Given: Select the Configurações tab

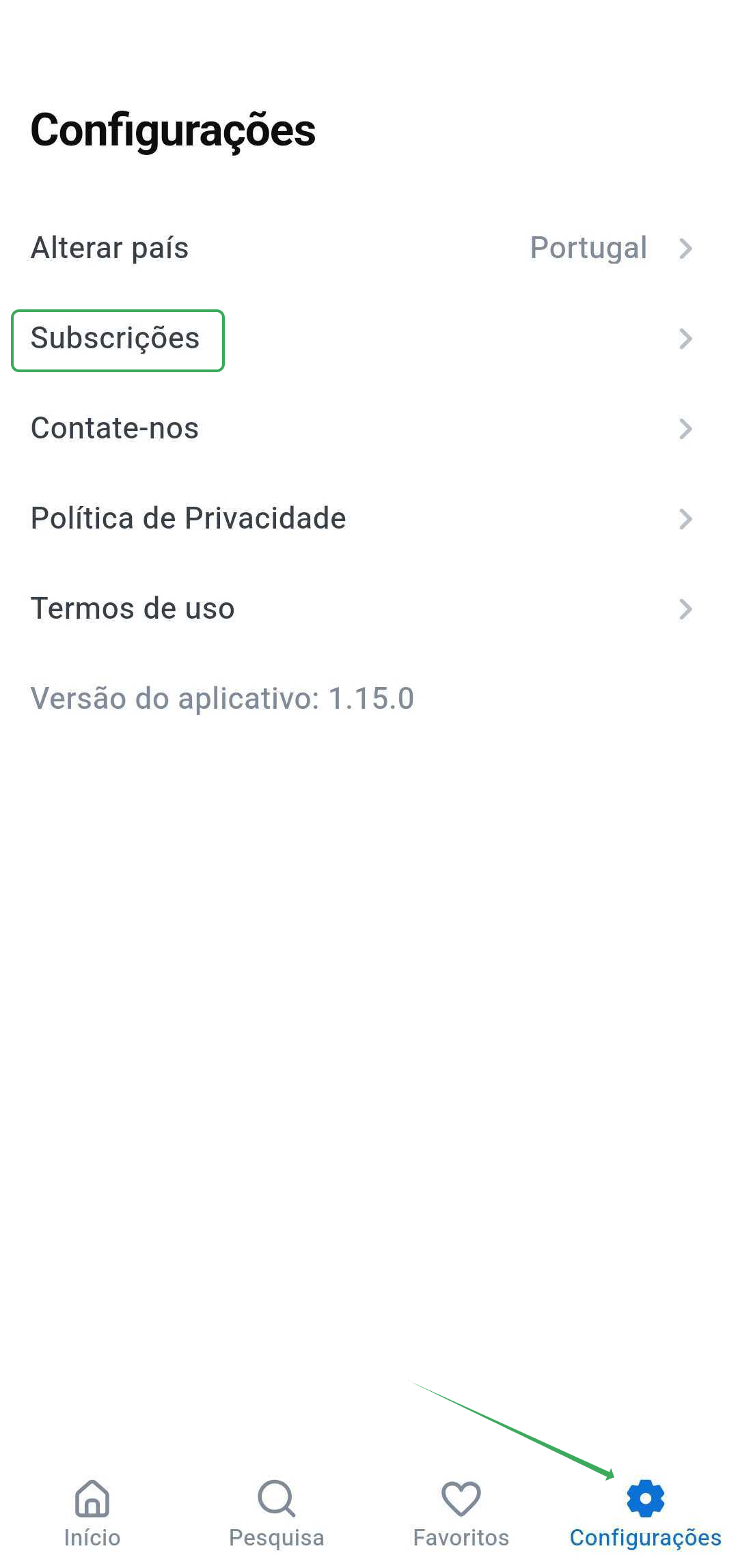Looking at the screenshot, I should [645, 1512].
